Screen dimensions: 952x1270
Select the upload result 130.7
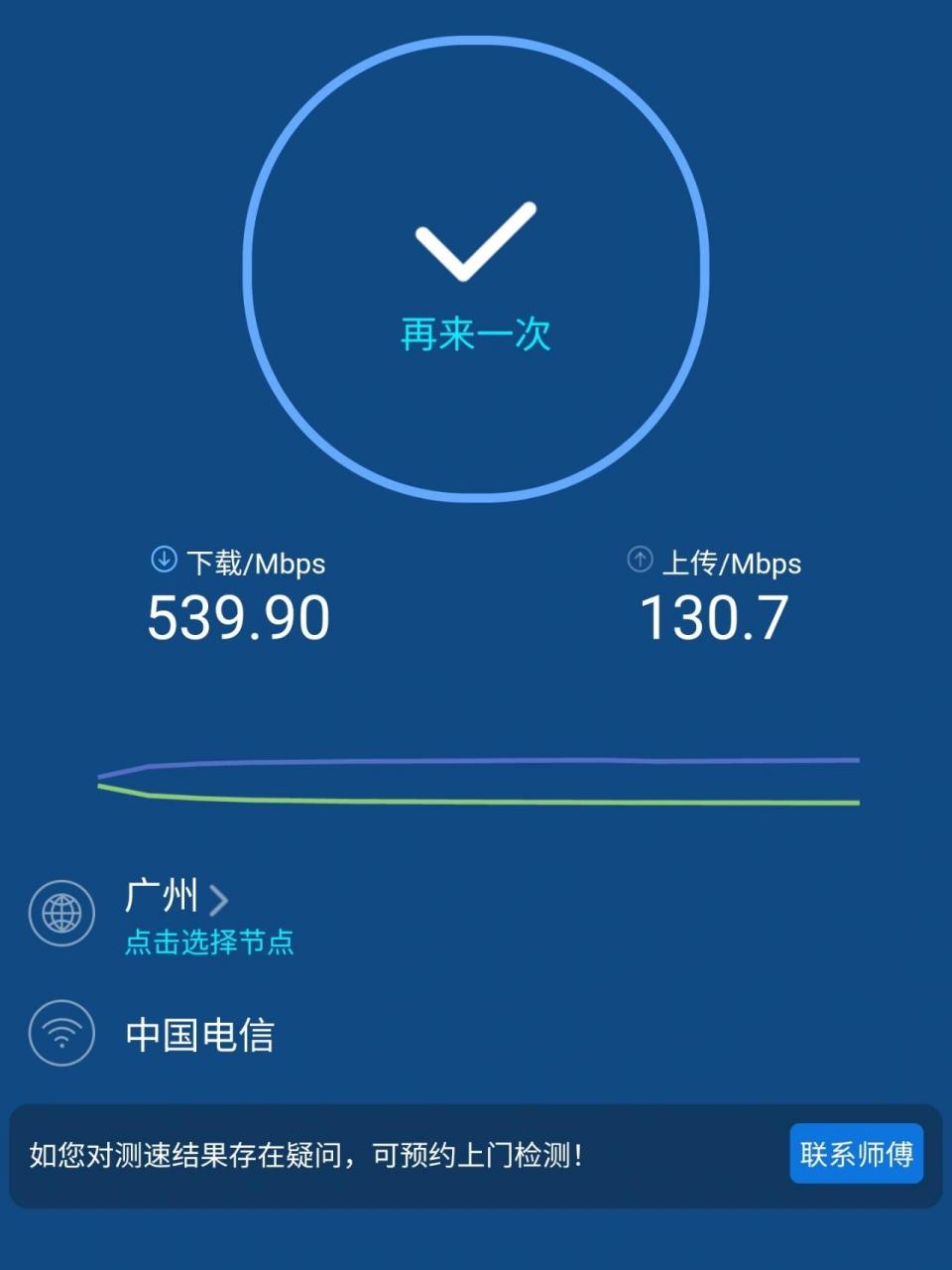click(x=713, y=617)
